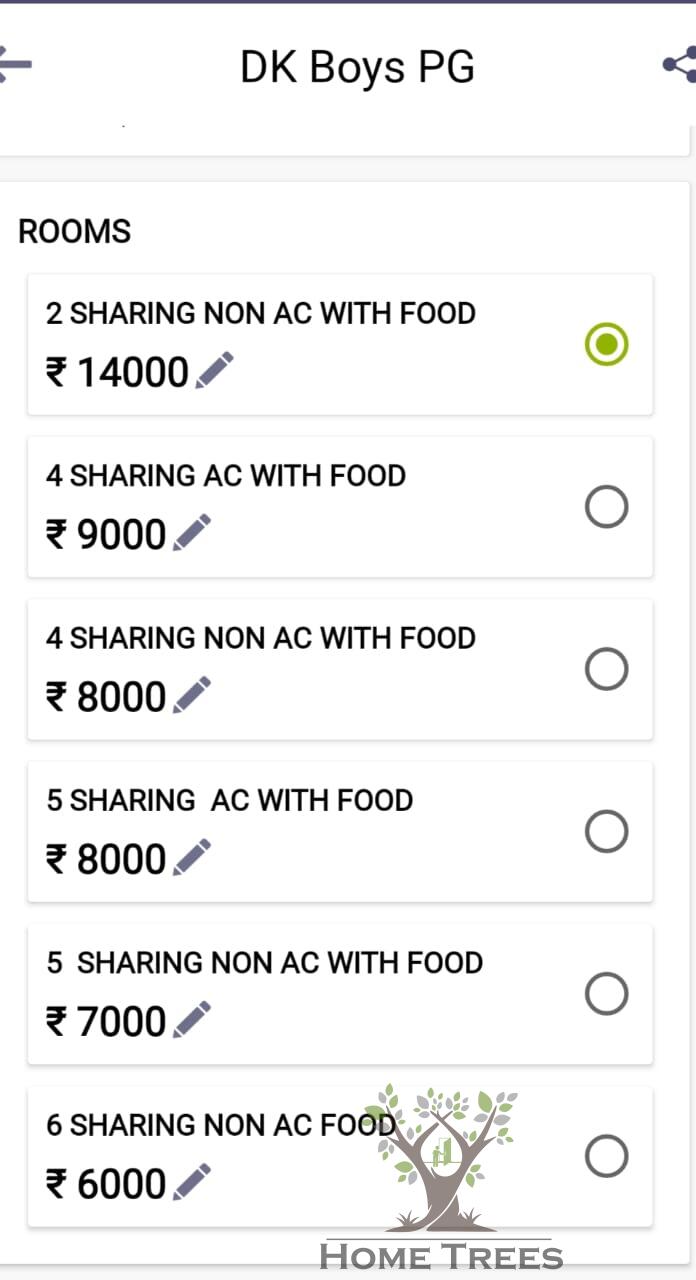Choose the 6 sharing non AC food room

[606, 1156]
